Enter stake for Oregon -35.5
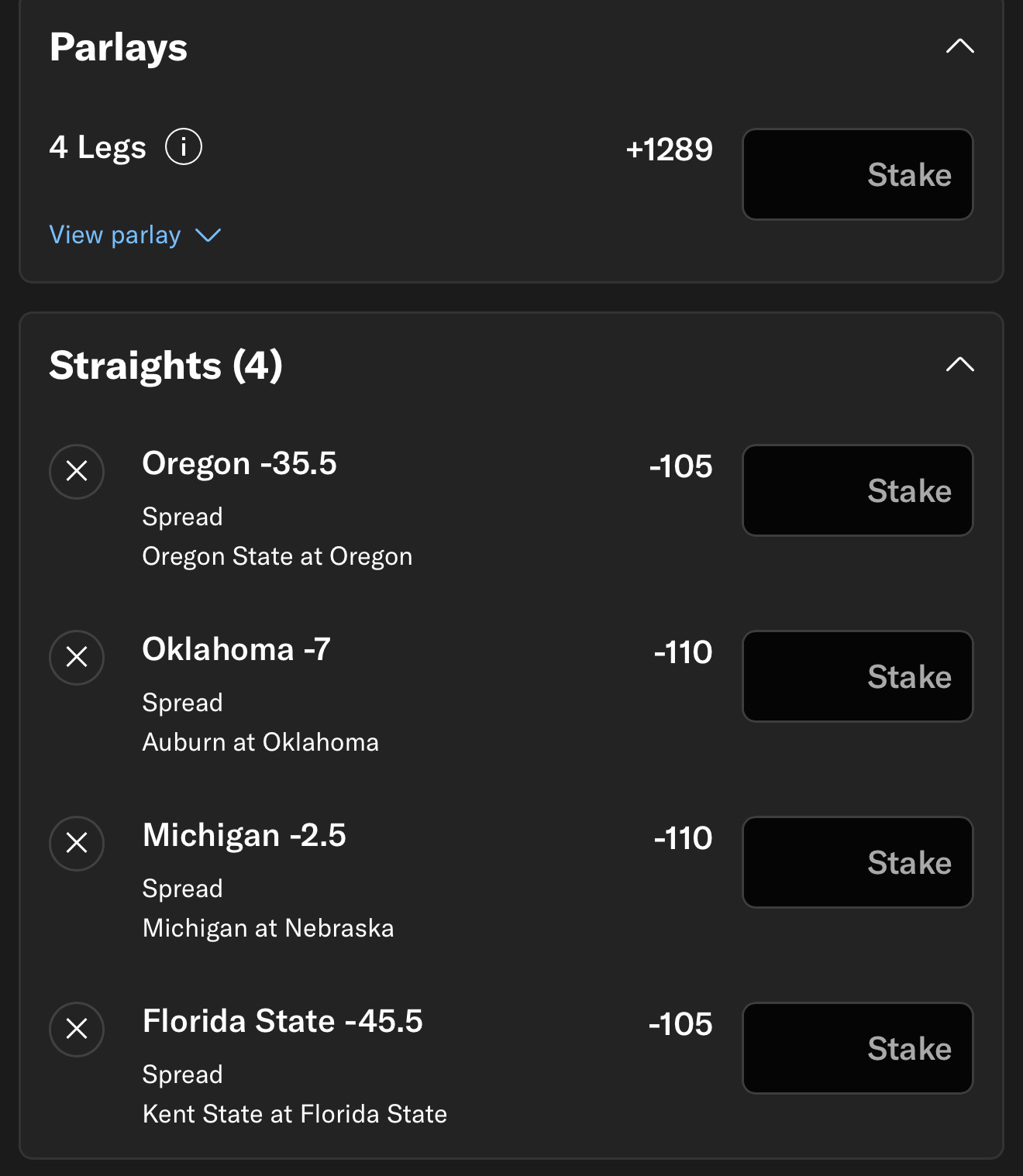 tap(857, 490)
